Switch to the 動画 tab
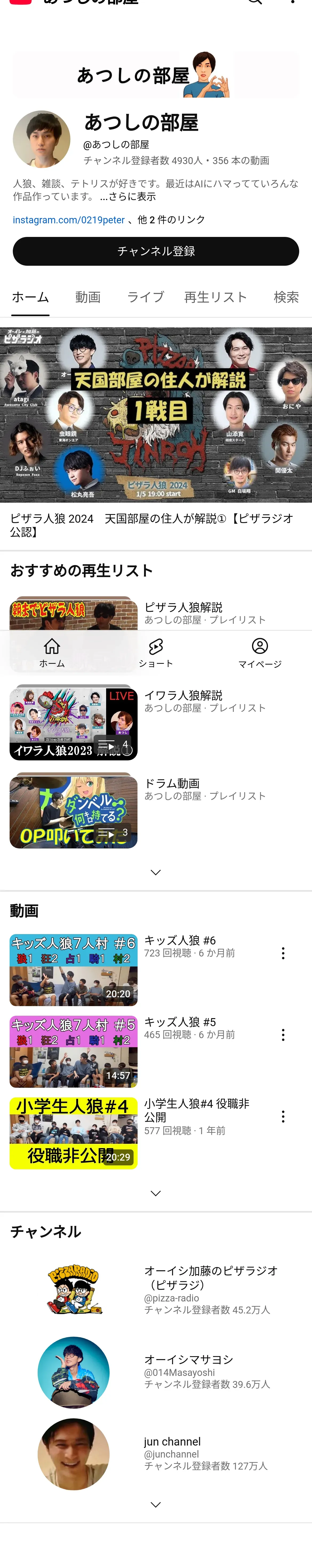 tap(87, 297)
